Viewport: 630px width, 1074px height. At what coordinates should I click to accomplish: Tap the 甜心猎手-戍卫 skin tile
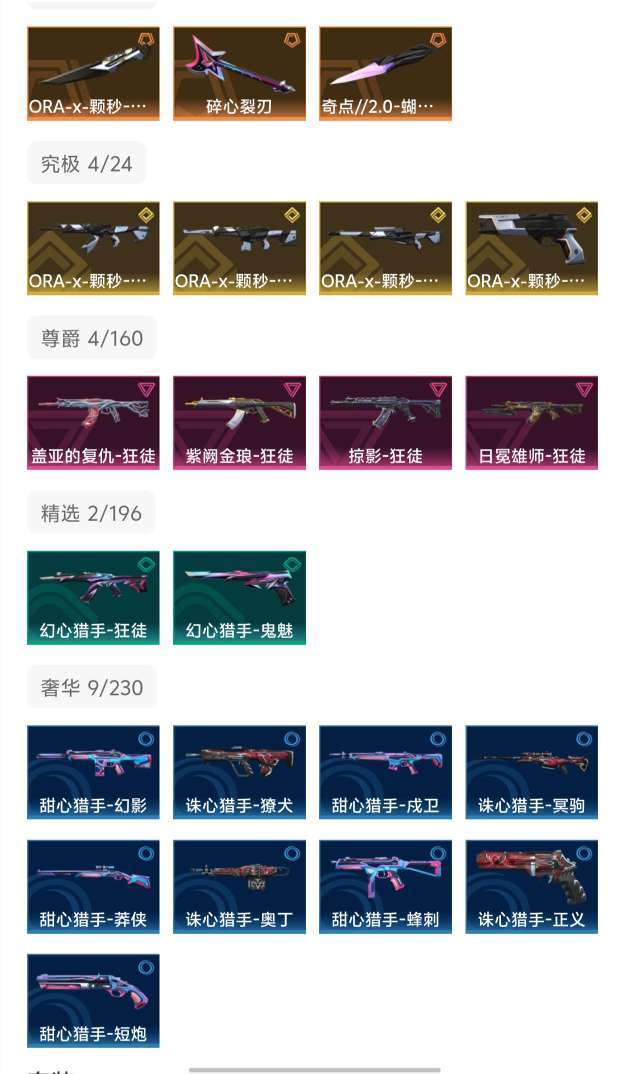(385, 771)
